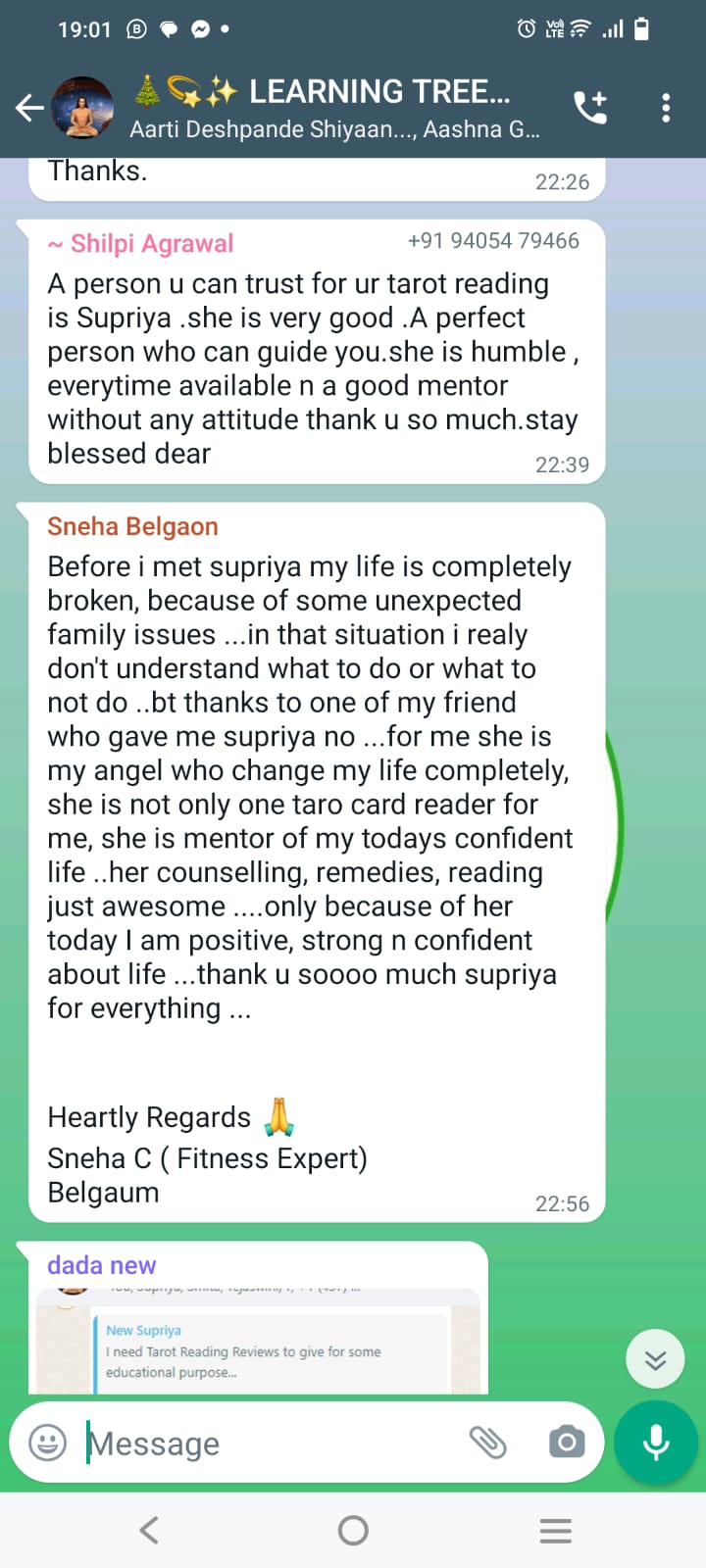Tap the system back button

[149, 1530]
